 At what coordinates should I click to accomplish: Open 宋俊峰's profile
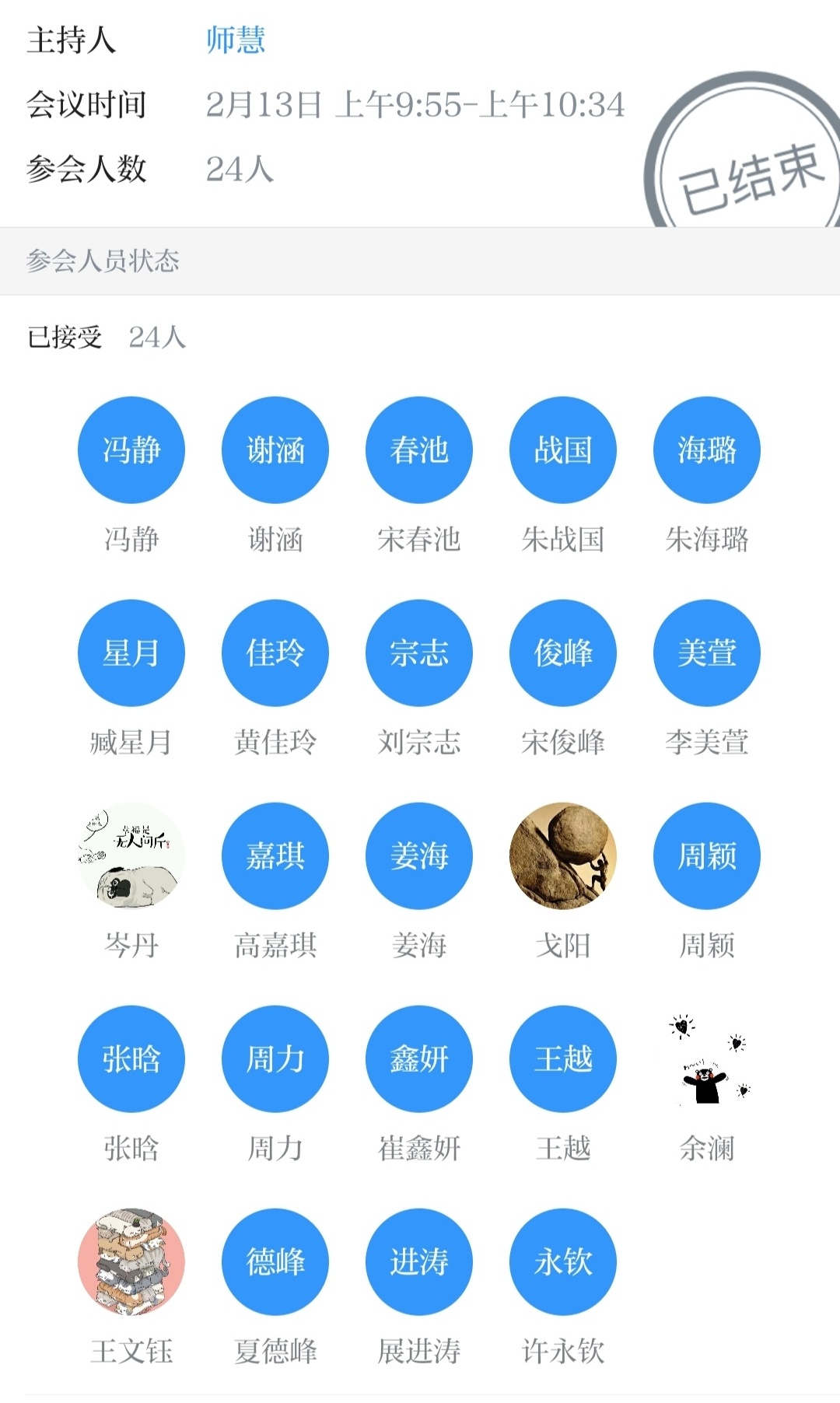(563, 653)
